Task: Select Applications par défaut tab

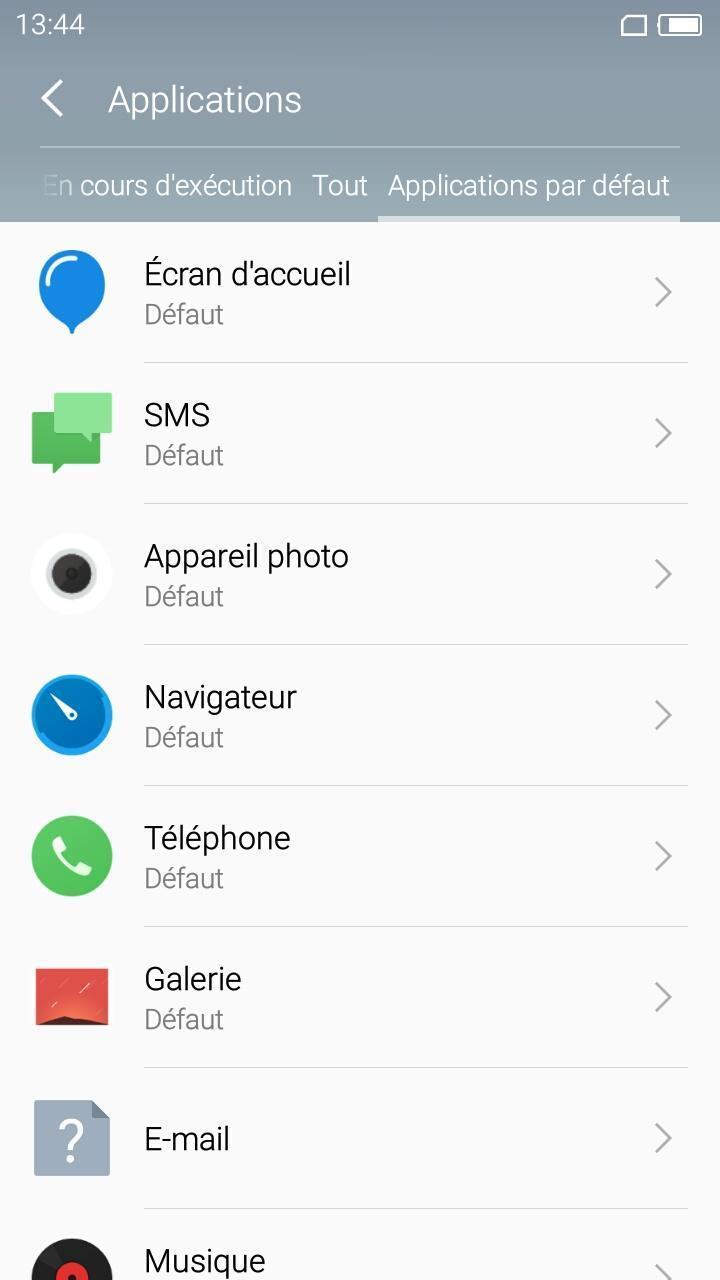Action: pyautogui.click(x=528, y=186)
